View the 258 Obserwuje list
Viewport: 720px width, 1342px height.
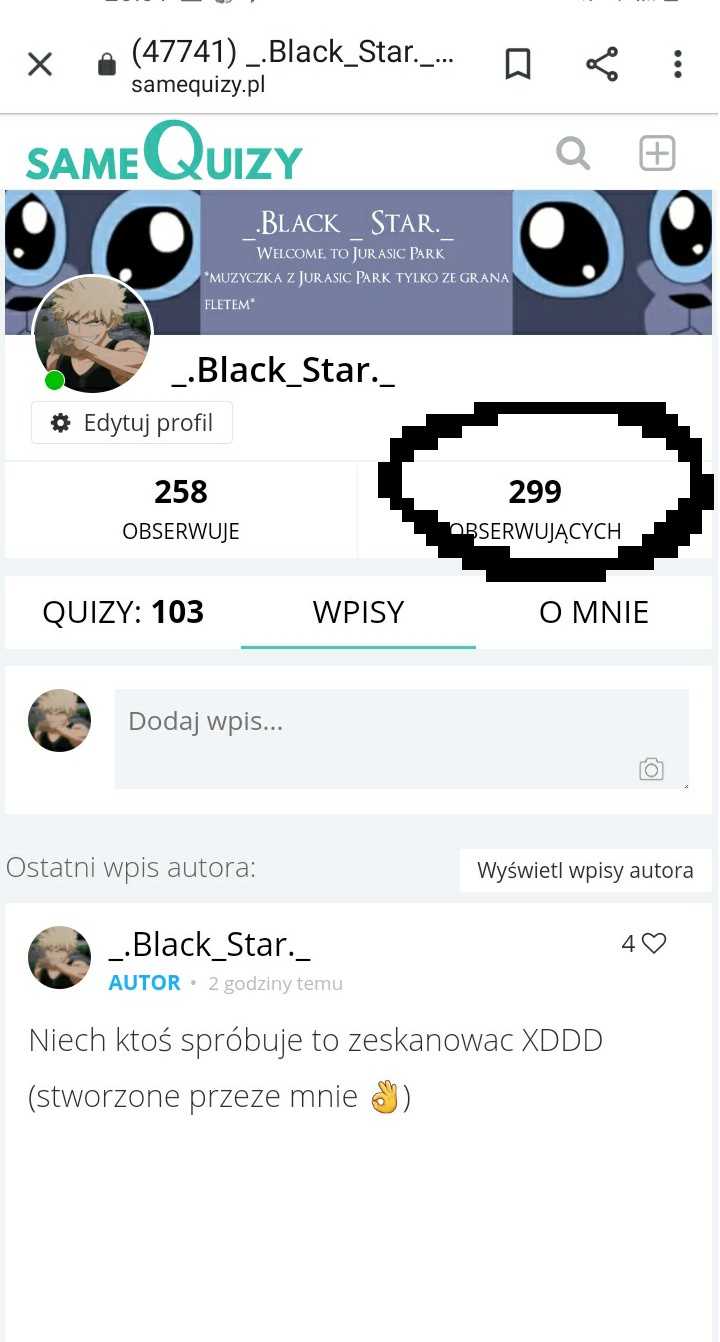point(181,510)
